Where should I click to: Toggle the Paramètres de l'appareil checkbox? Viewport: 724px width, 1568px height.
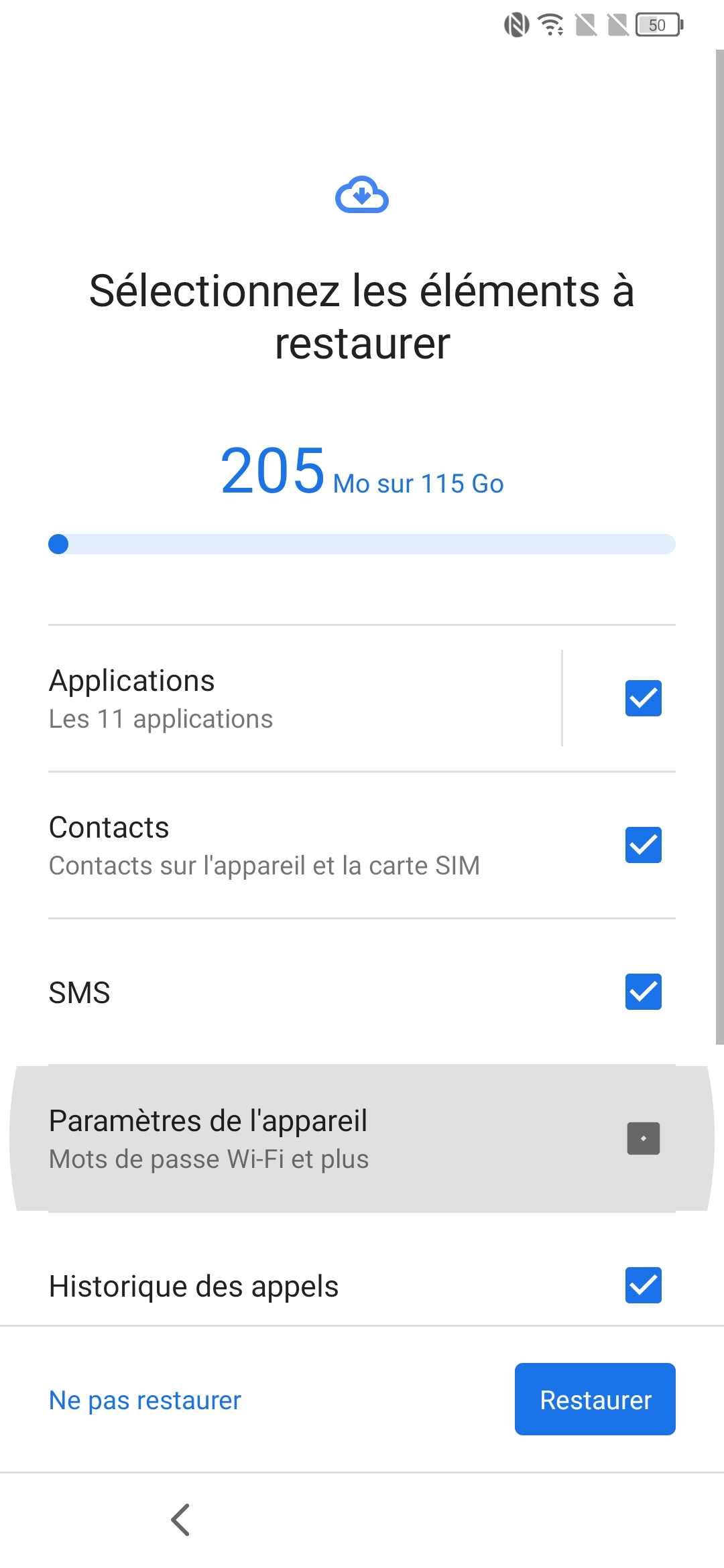pos(643,1138)
